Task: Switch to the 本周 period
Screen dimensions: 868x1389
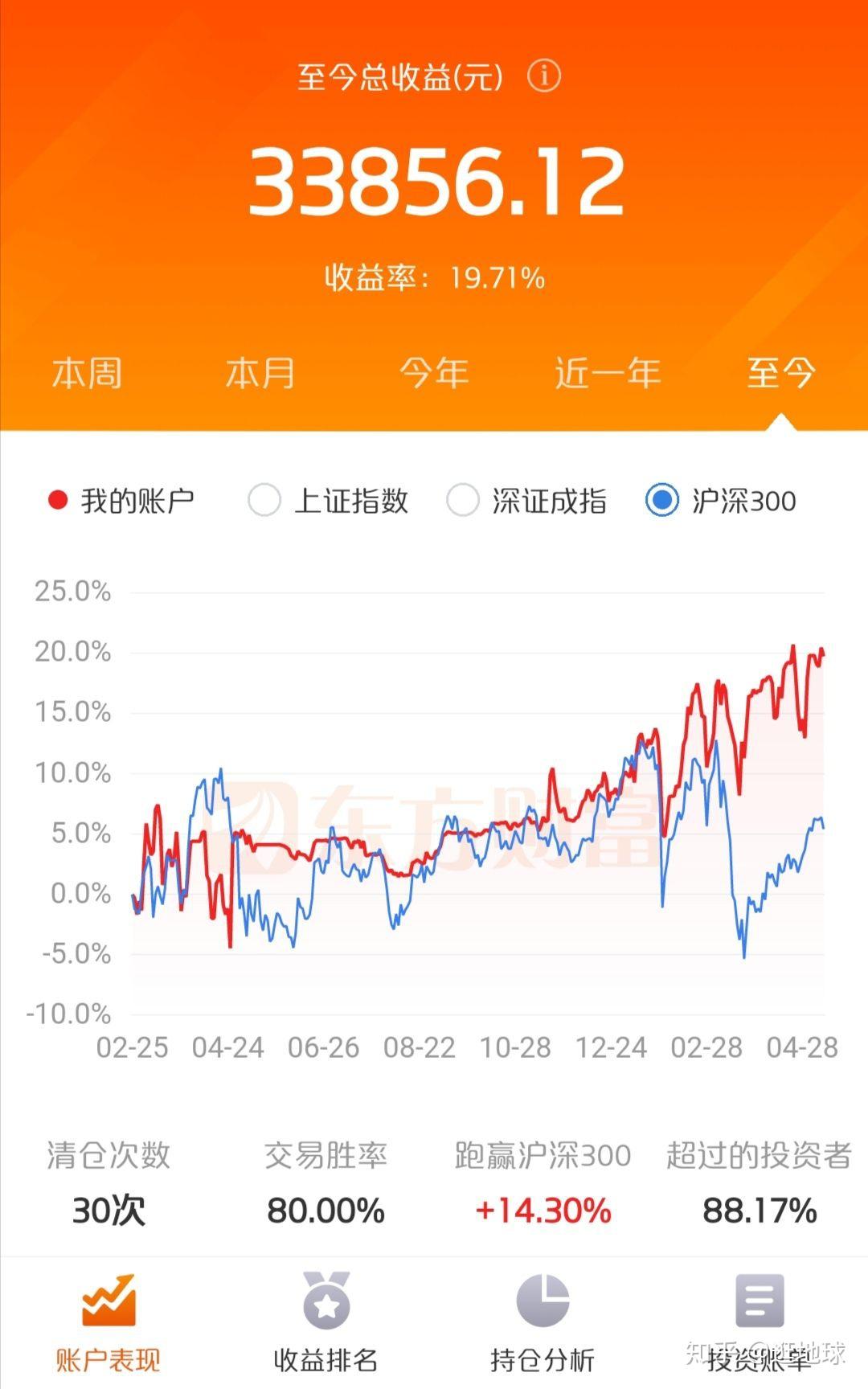Action: click(x=85, y=372)
